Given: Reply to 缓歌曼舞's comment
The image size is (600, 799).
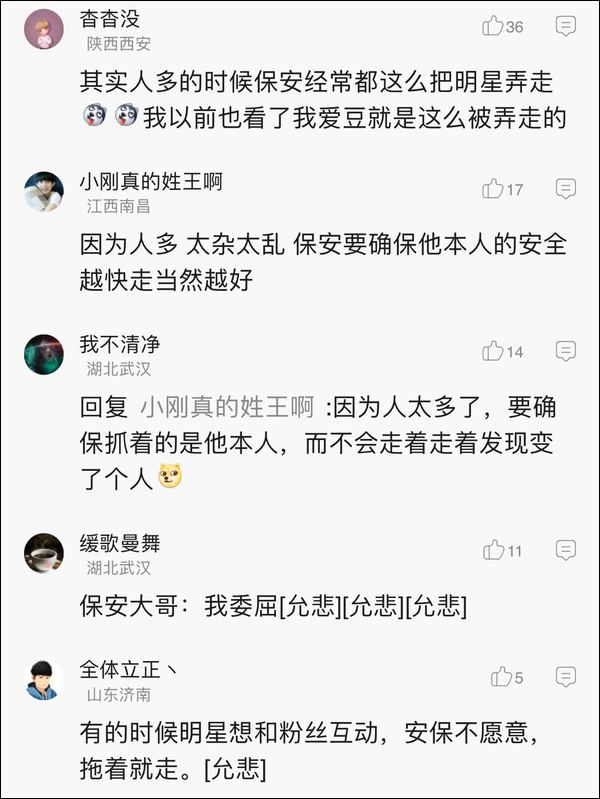Looking at the screenshot, I should coord(566,550).
